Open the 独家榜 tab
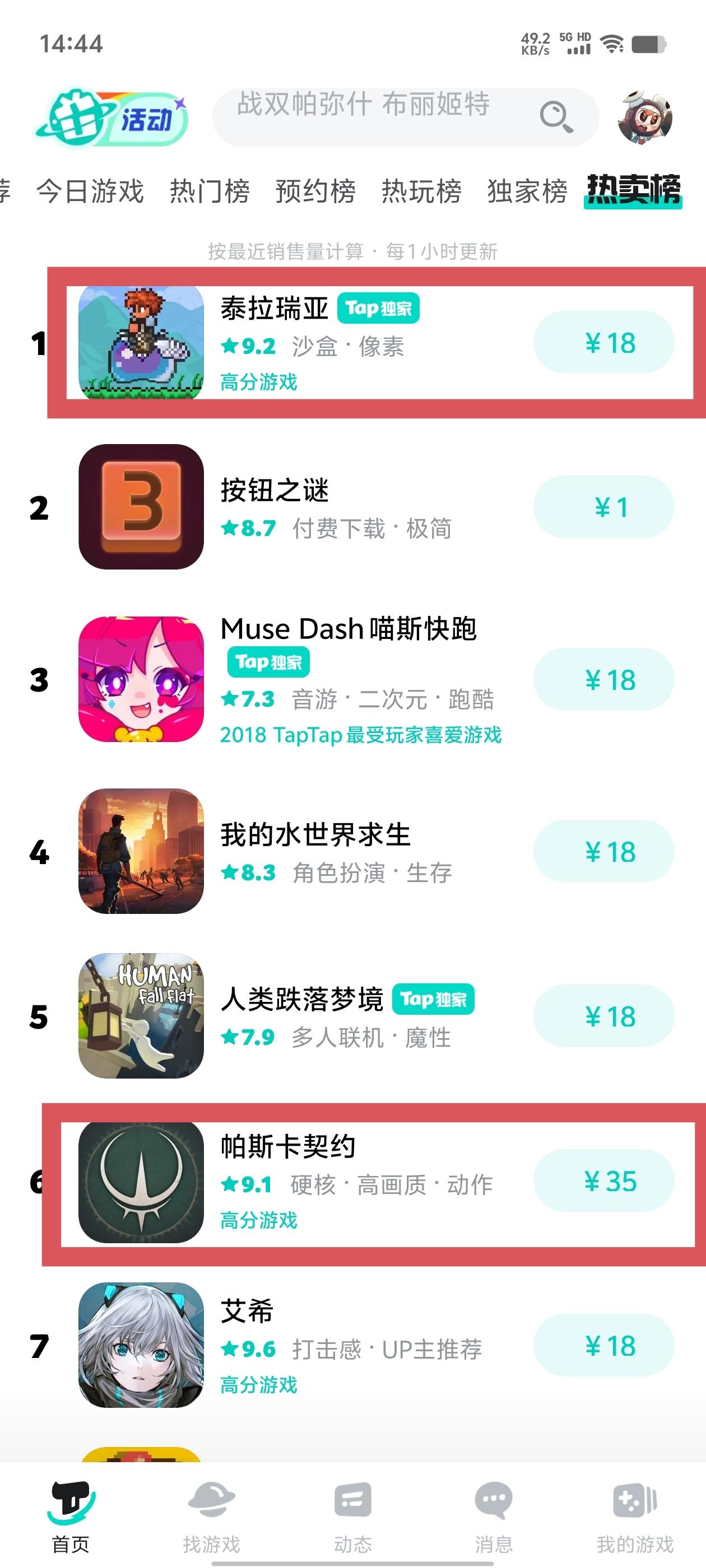Image resolution: width=706 pixels, height=1568 pixels. tap(527, 191)
